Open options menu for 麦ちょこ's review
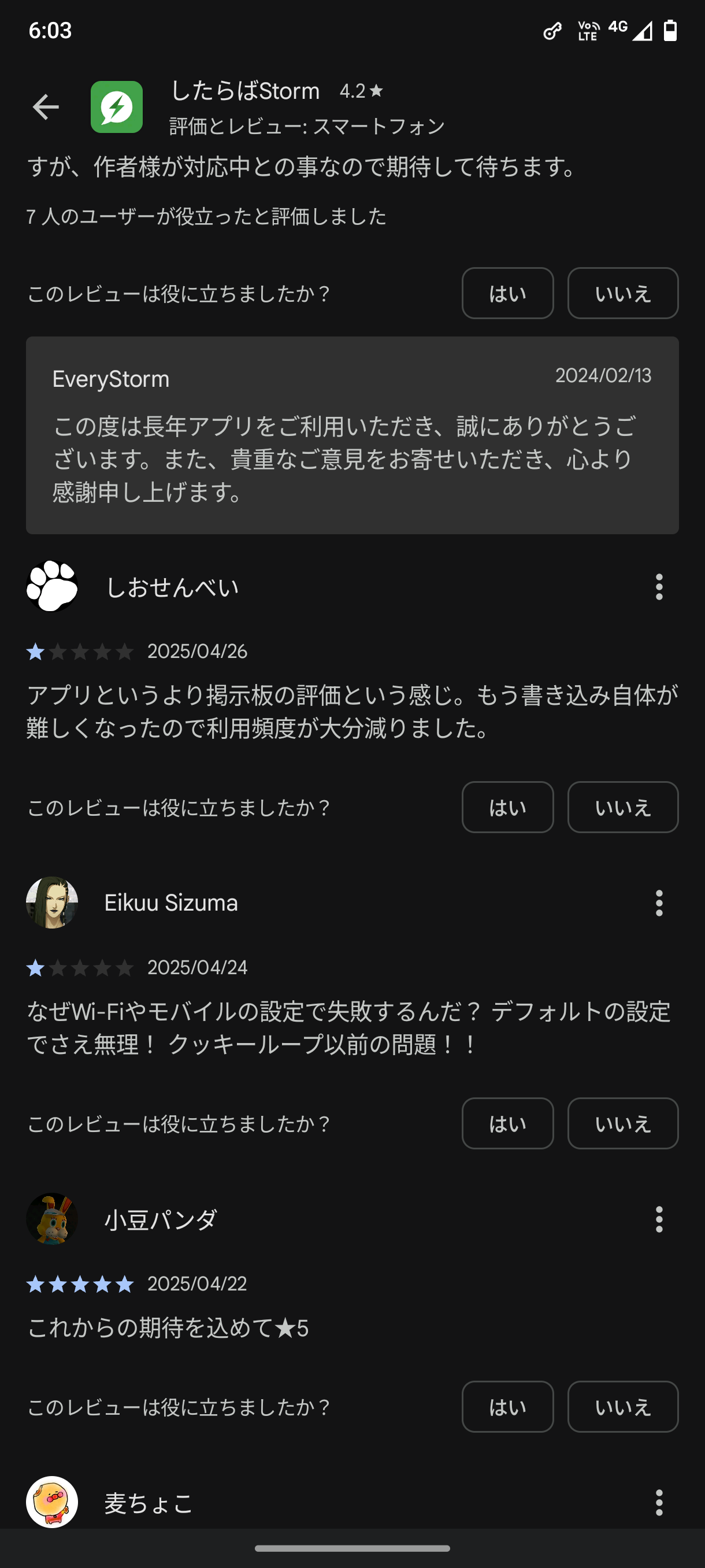 pos(659,1502)
